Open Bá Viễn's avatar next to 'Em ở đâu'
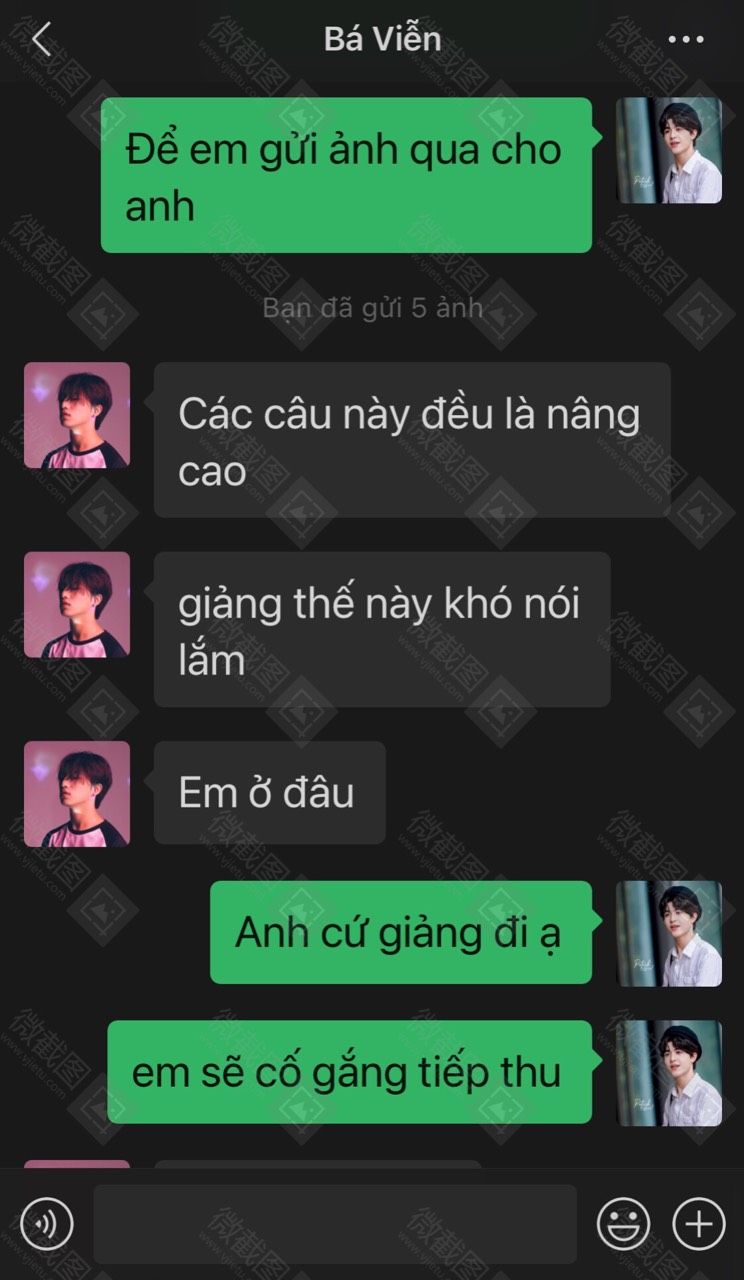The image size is (744, 1280). point(77,794)
